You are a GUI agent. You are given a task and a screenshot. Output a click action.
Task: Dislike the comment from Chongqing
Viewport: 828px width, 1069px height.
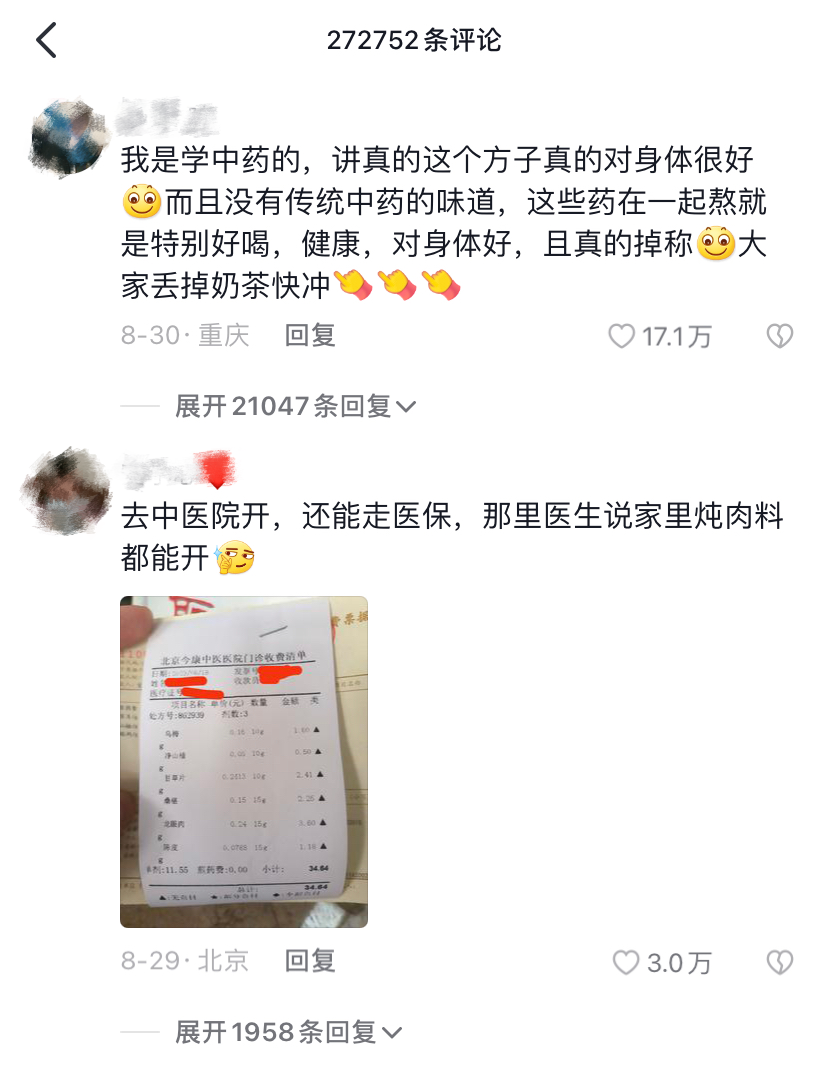[779, 336]
